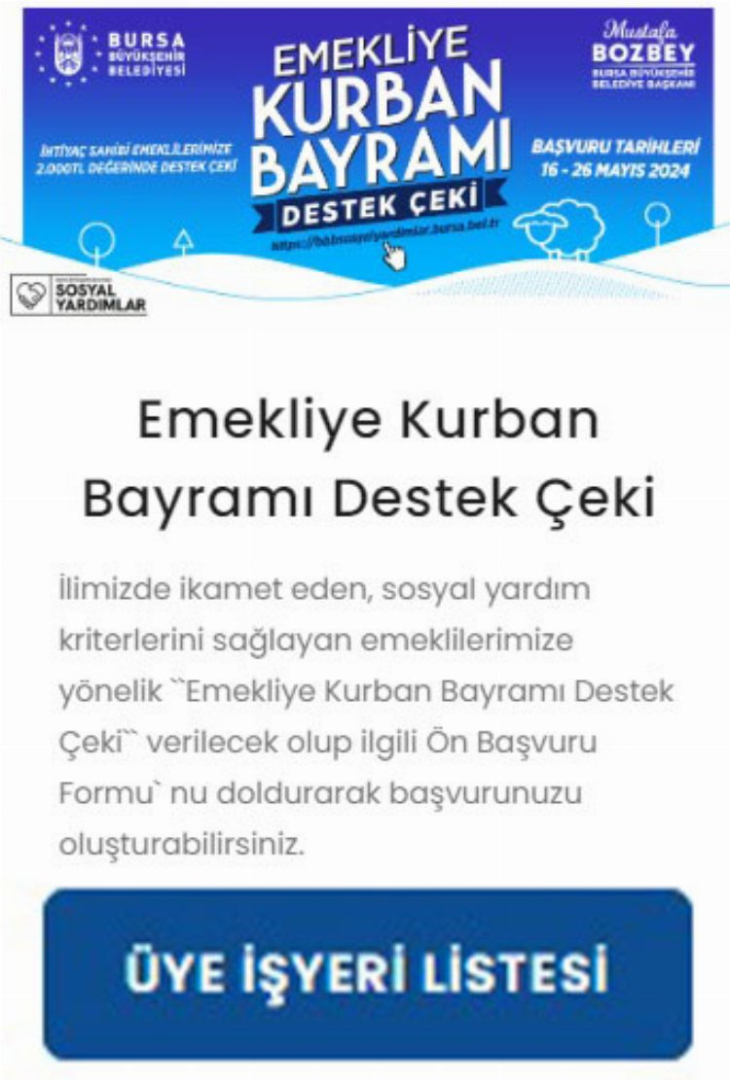
Task: Open the ÜYE İŞYERİ LİSTESİ button
Action: (x=367, y=973)
